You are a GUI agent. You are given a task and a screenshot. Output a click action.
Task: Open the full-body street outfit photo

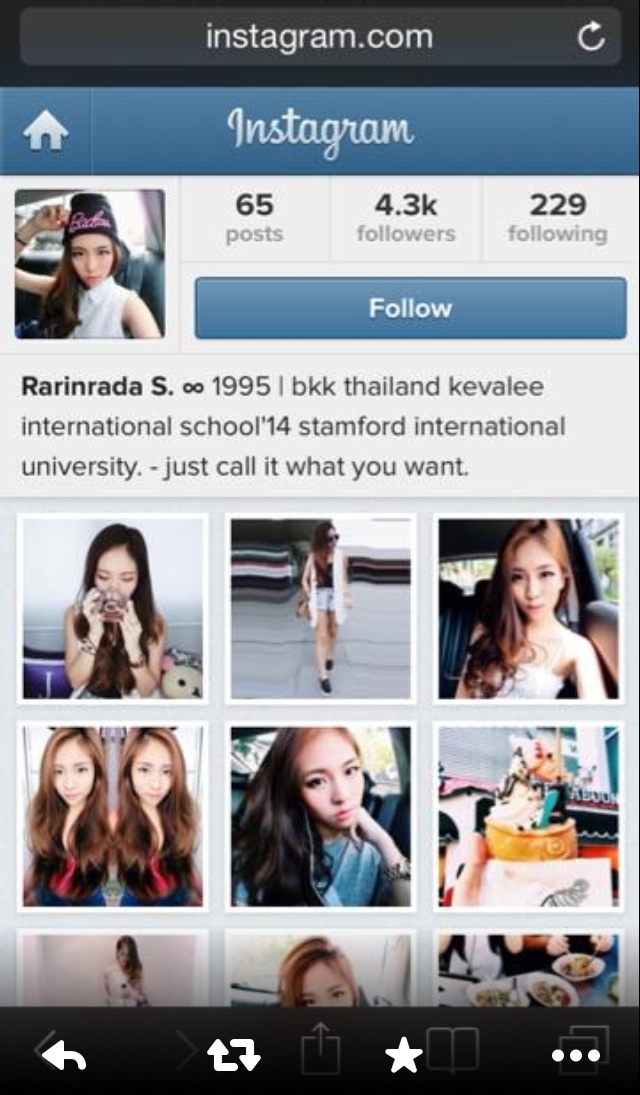pyautogui.click(x=320, y=607)
